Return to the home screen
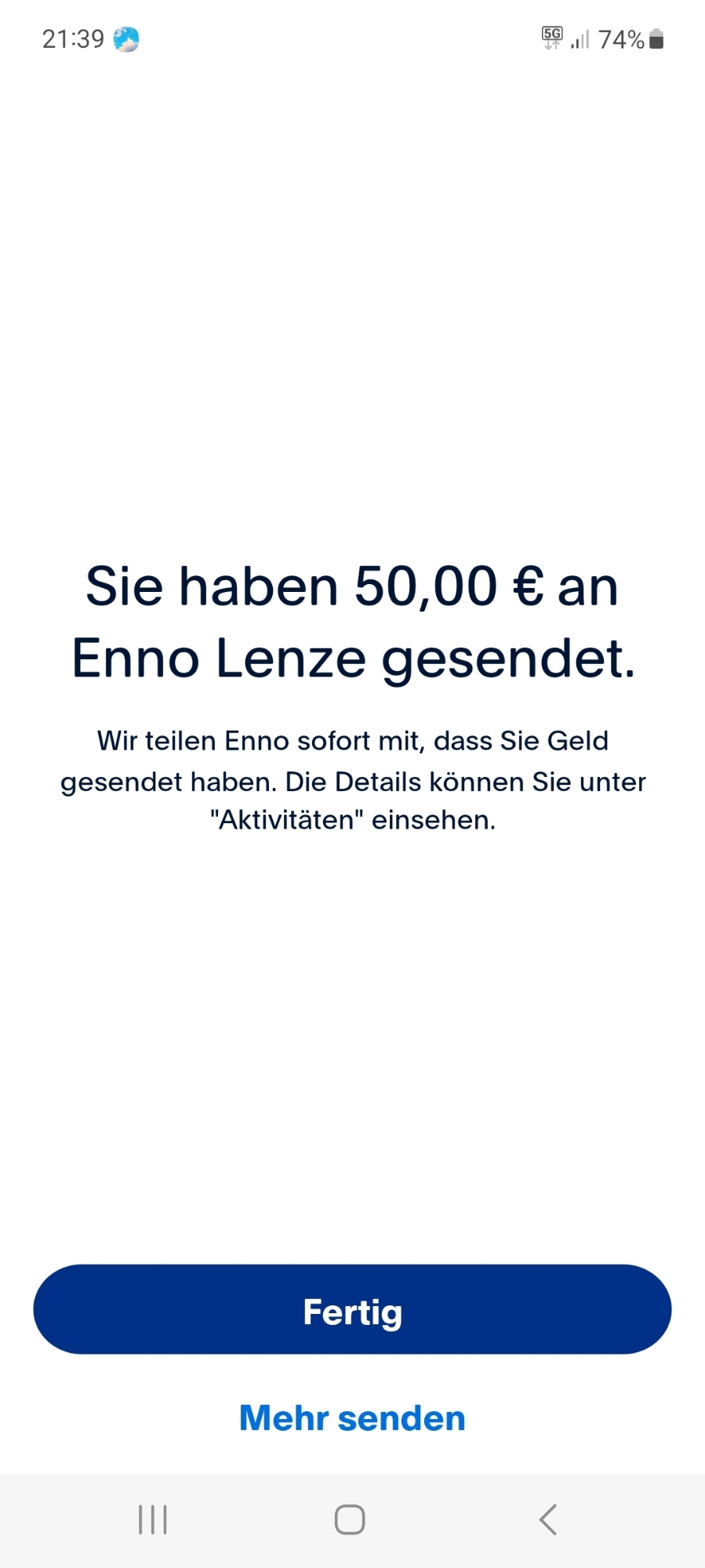 (x=350, y=1519)
